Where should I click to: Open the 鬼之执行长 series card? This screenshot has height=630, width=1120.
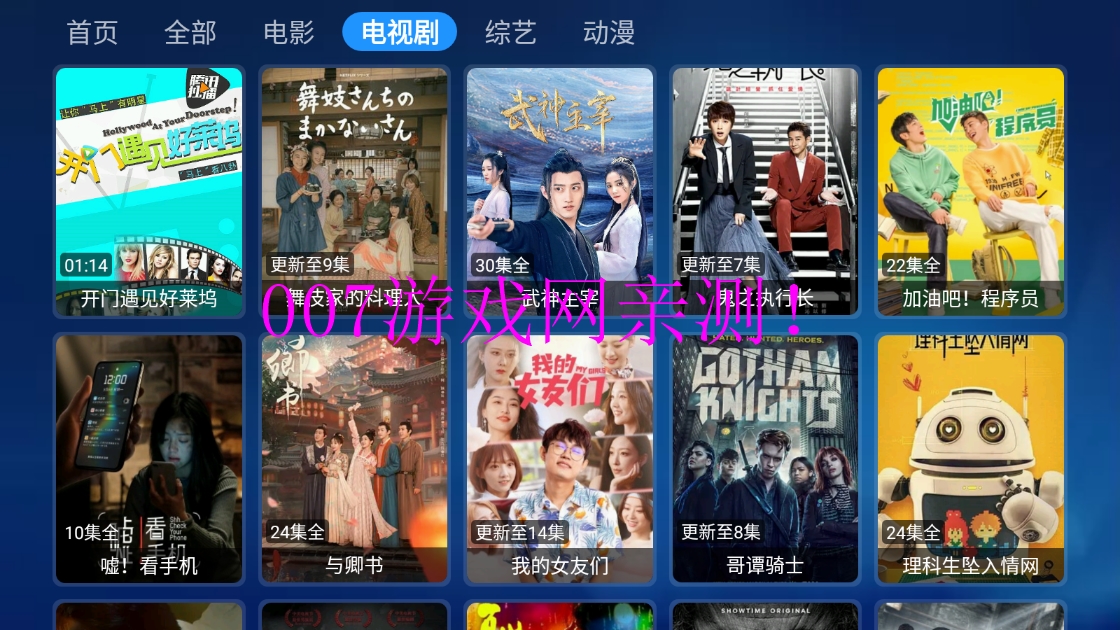[765, 191]
